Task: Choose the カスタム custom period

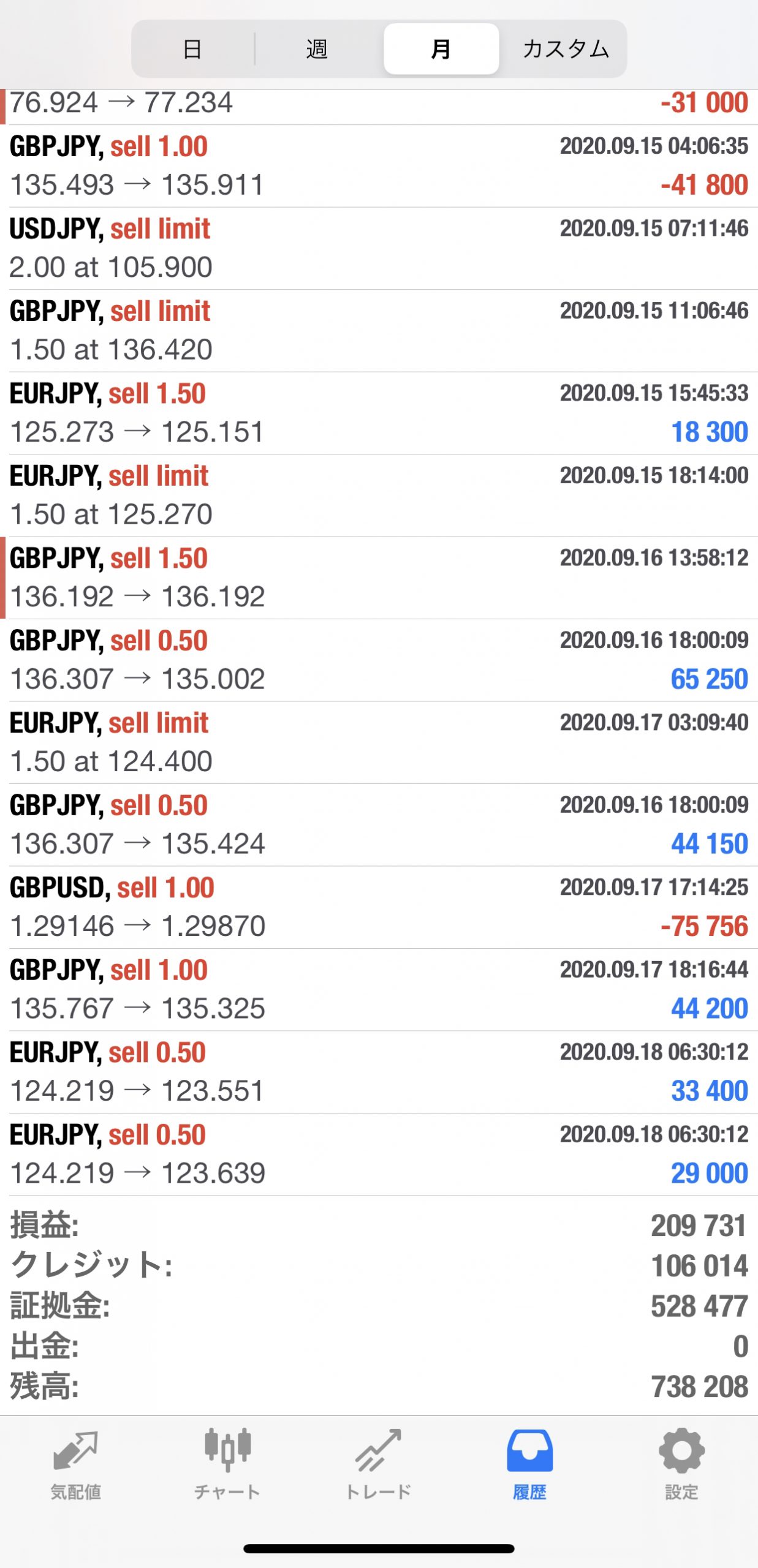Action: click(x=565, y=49)
